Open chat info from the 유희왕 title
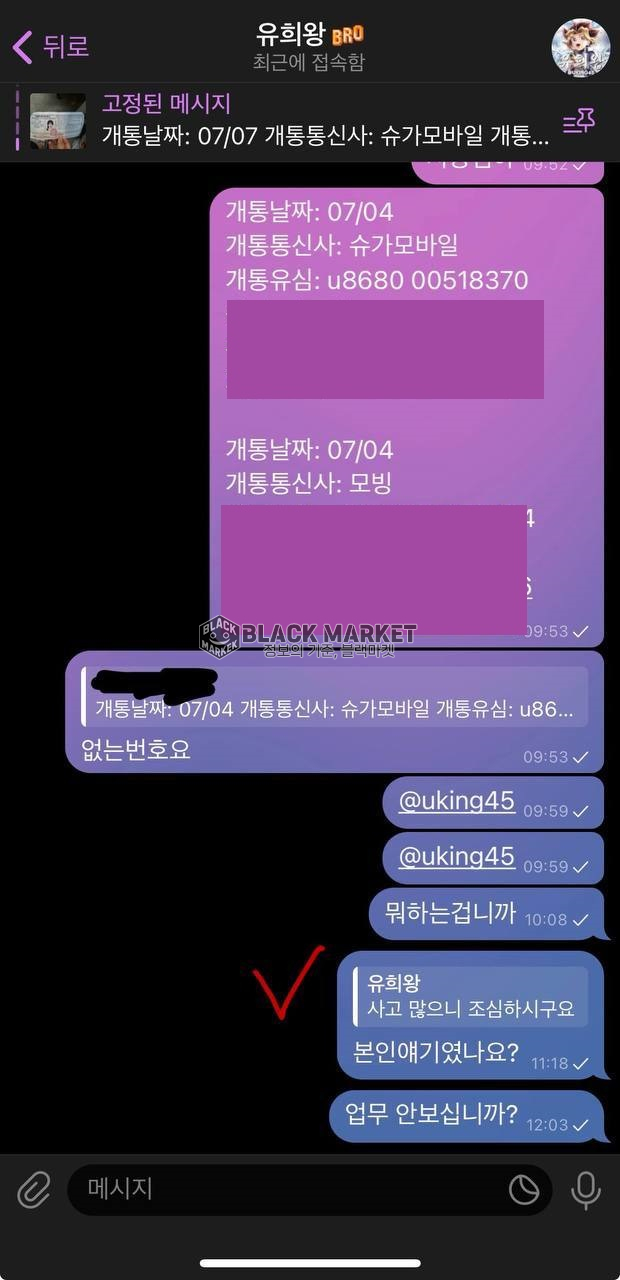This screenshot has height=1280, width=620. pos(310,47)
